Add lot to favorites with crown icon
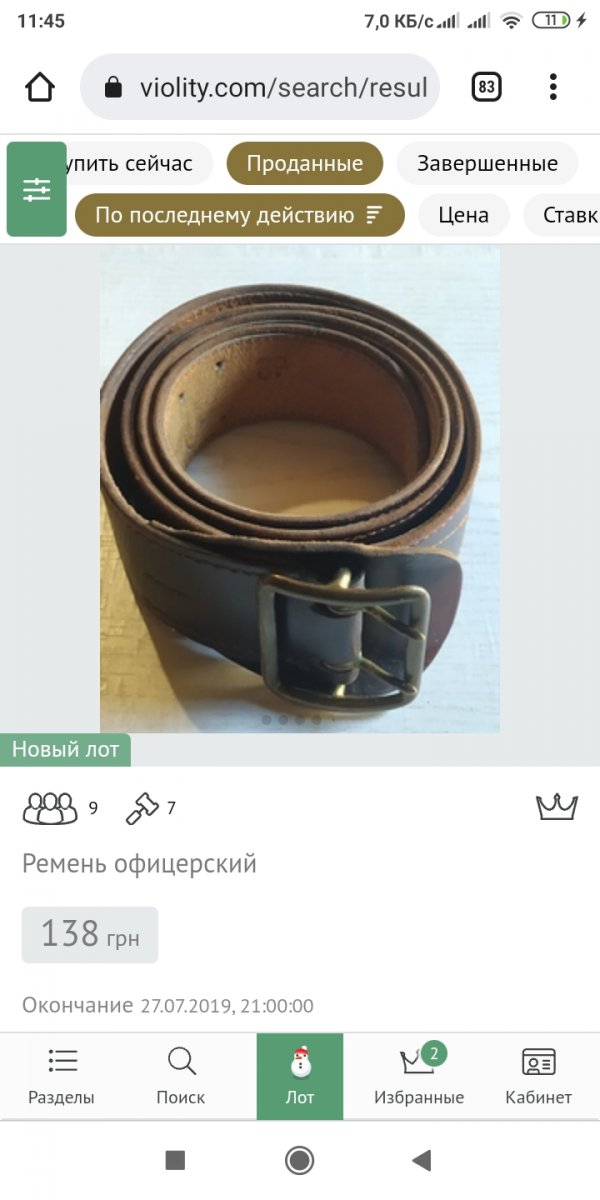This screenshot has height=1200, width=600. (x=557, y=807)
